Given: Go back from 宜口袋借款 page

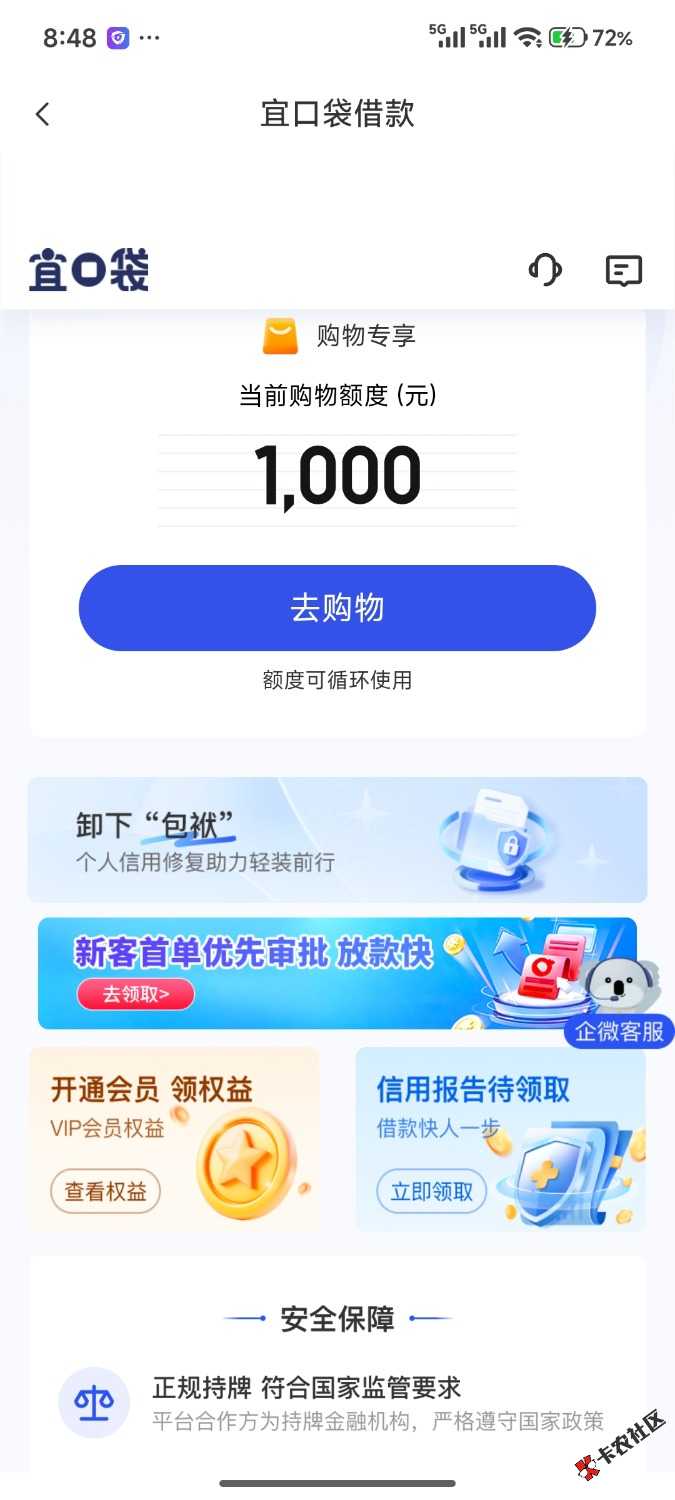Looking at the screenshot, I should point(42,114).
